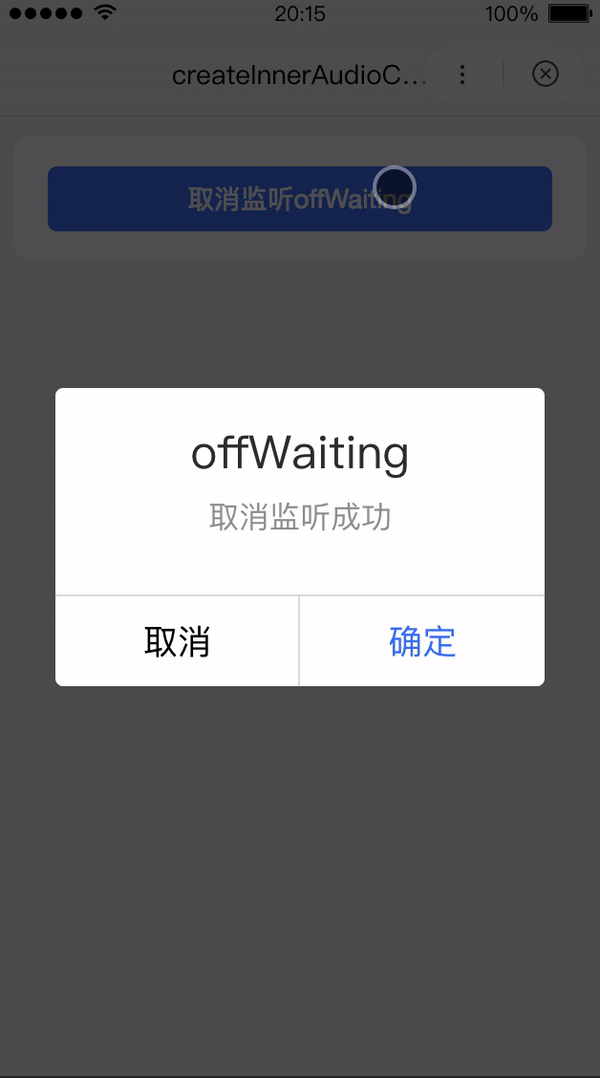Open the three-dot overflow menu
Screen dimensions: 600x1078
click(462, 75)
